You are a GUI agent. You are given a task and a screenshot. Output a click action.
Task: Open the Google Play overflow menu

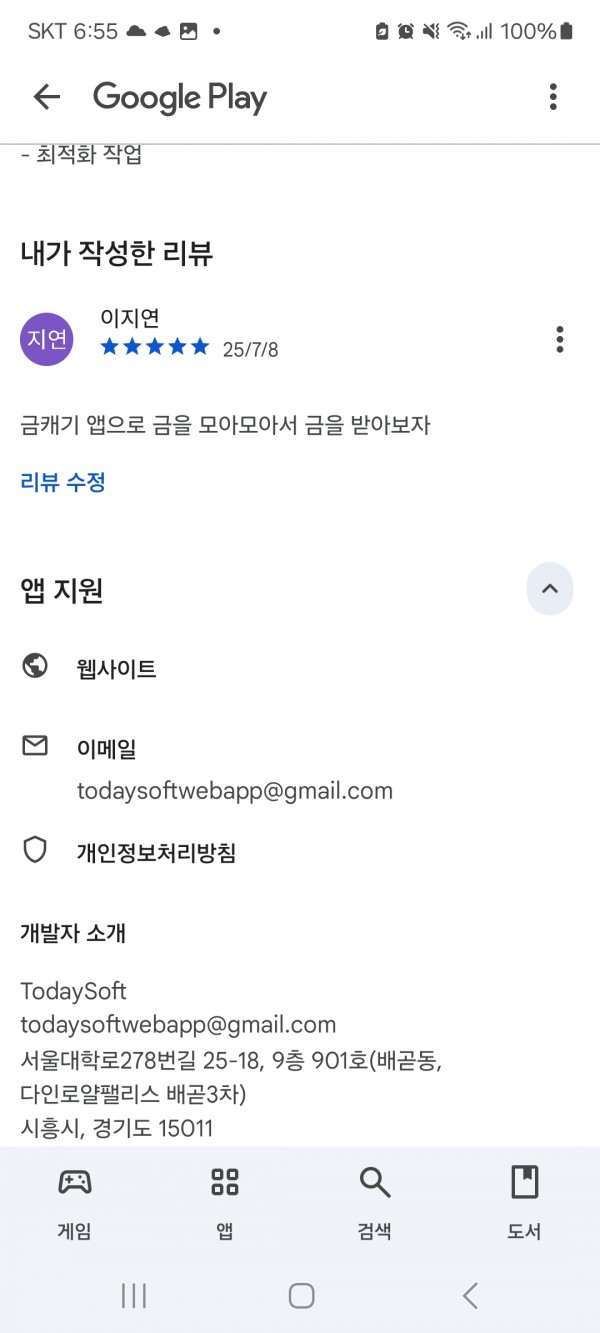[553, 97]
